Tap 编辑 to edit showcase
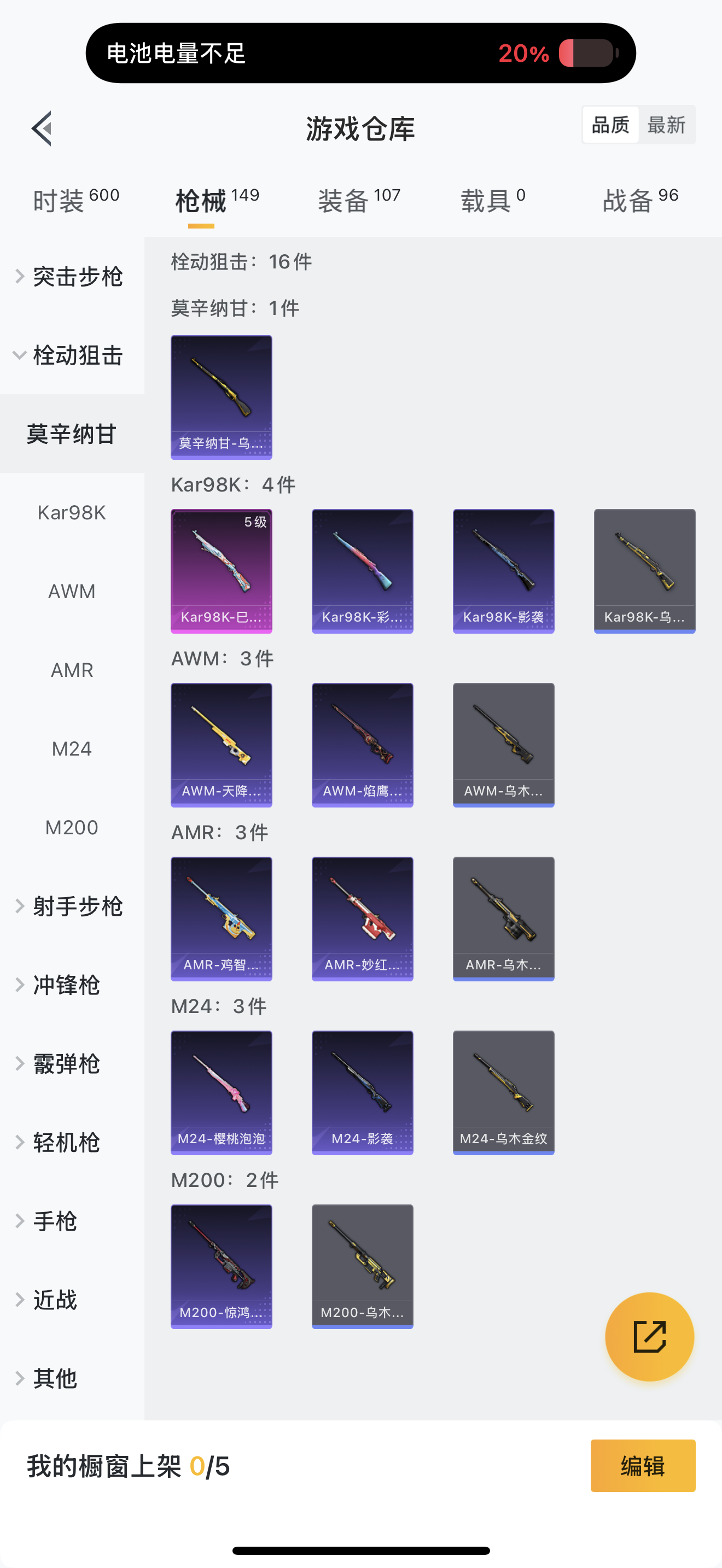The width and height of the screenshot is (722, 1568). (642, 1465)
